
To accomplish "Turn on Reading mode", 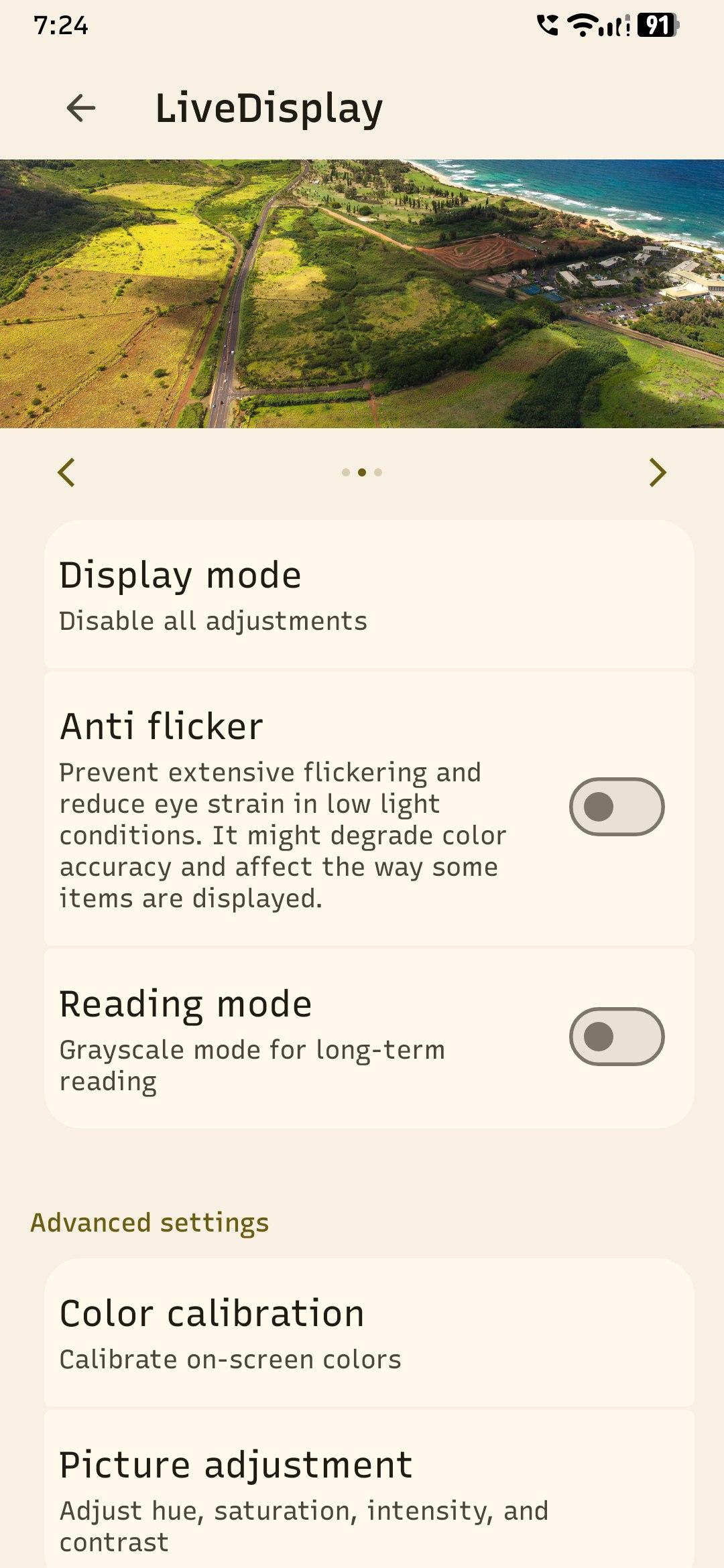I will click(x=617, y=1037).
